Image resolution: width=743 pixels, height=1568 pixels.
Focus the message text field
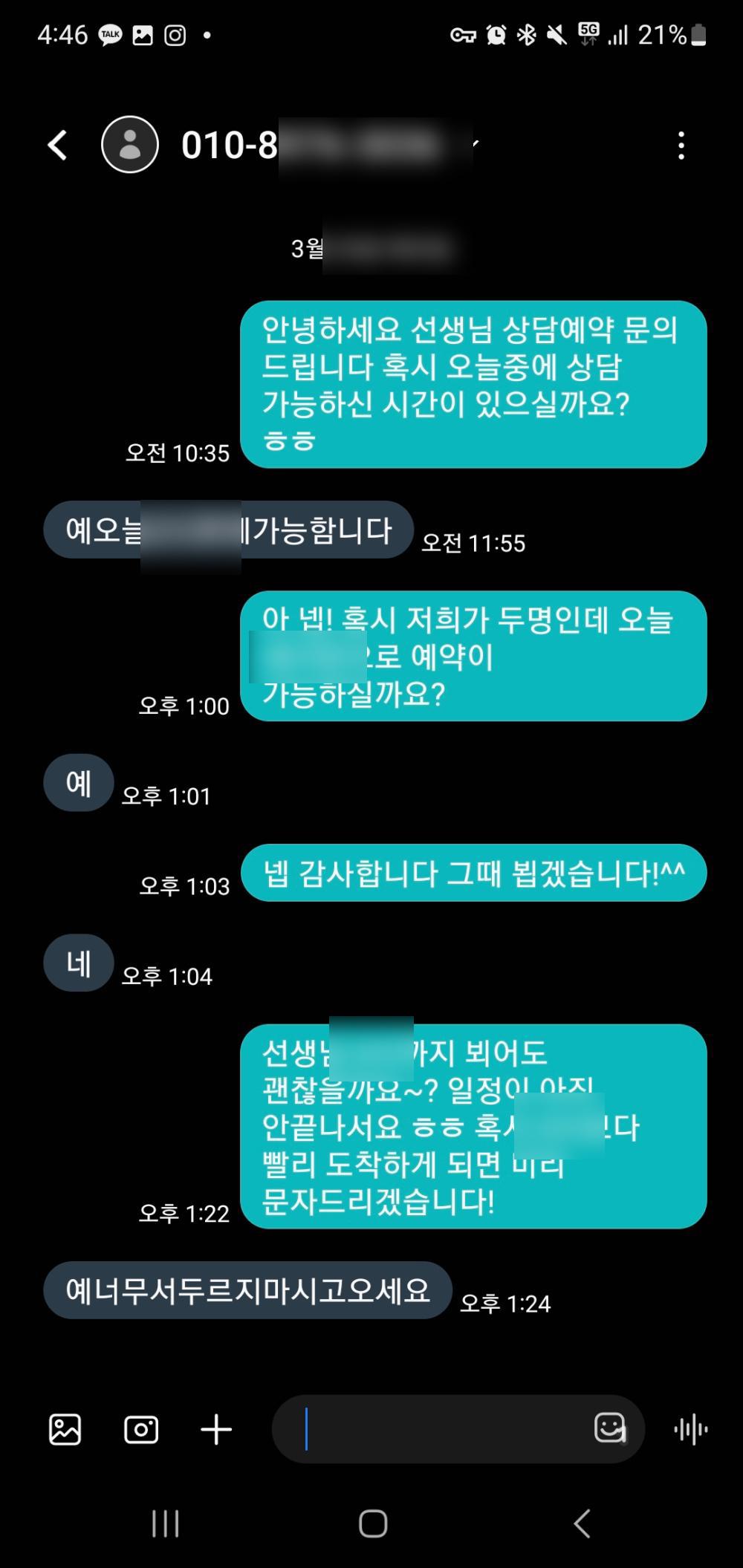pos(438,1429)
